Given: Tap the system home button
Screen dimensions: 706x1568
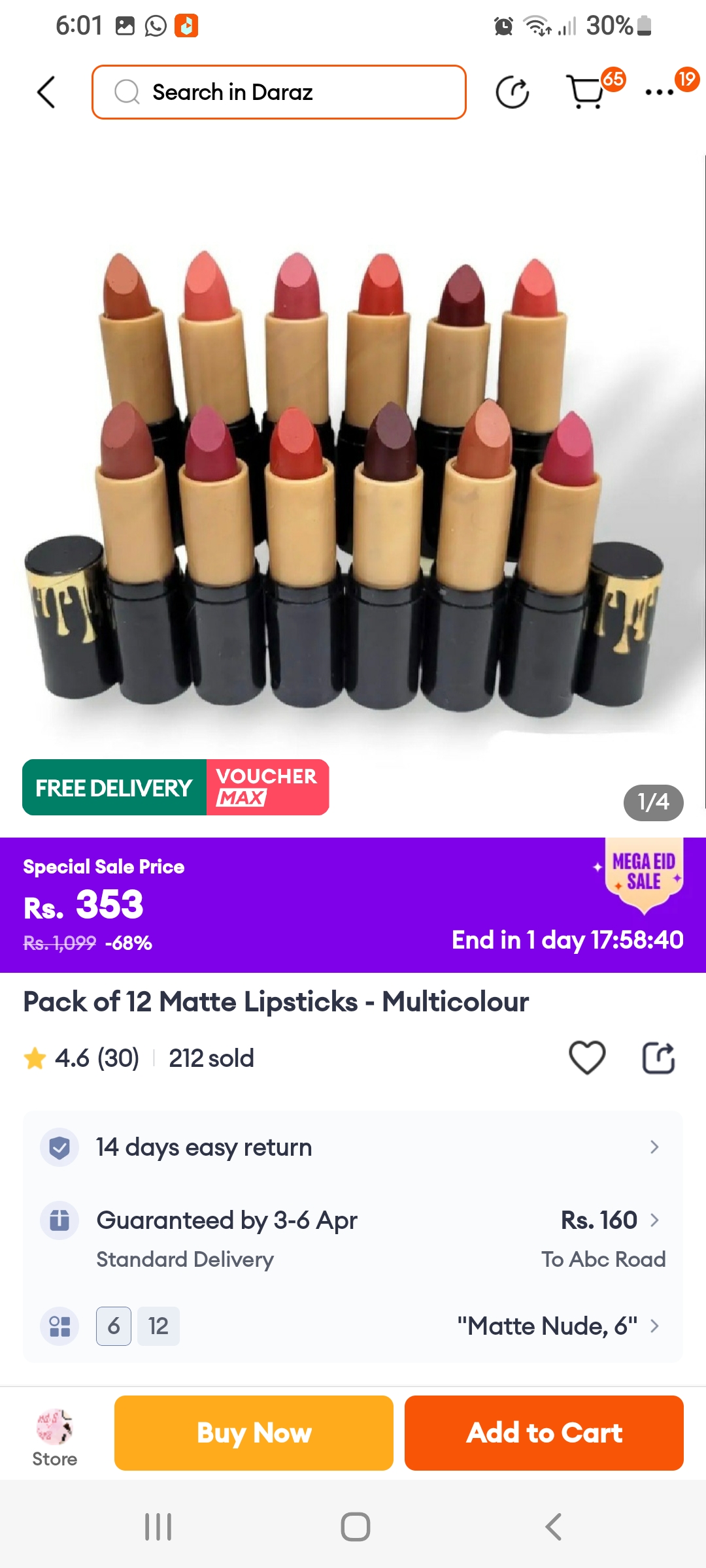Looking at the screenshot, I should point(355,1527).
